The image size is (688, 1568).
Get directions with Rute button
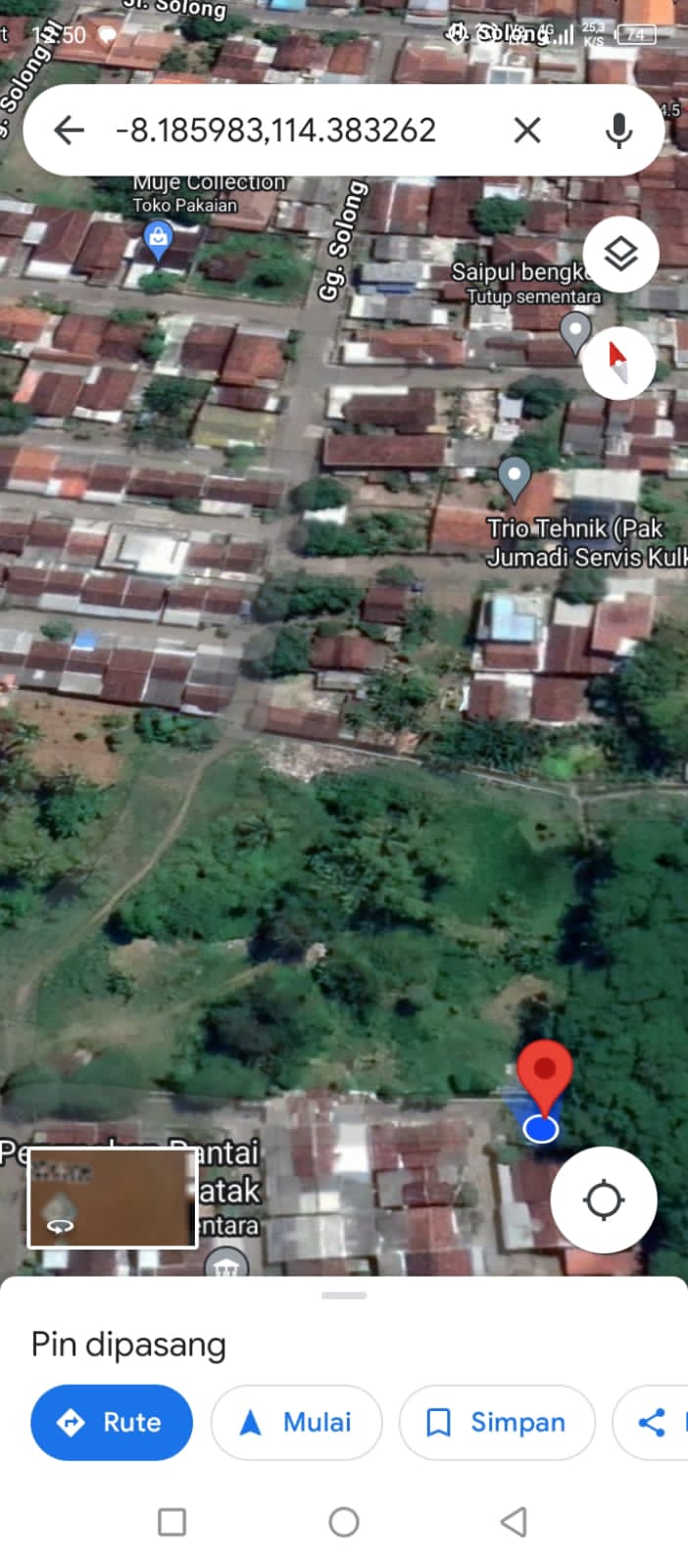click(112, 1422)
